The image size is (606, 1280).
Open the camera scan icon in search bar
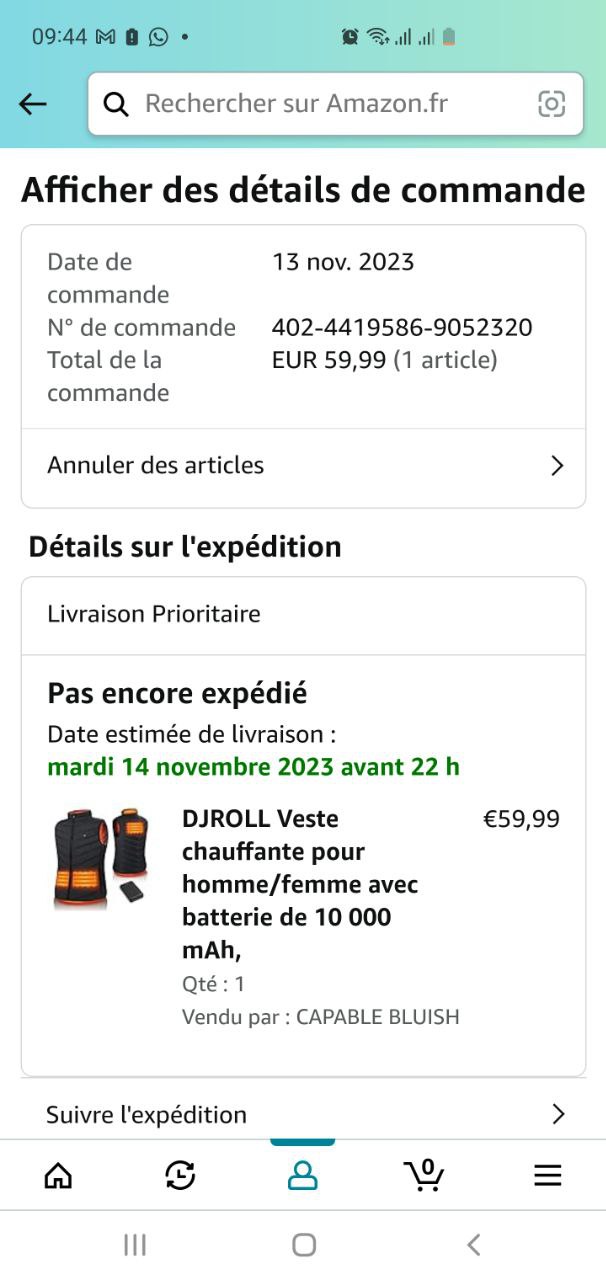pos(551,104)
